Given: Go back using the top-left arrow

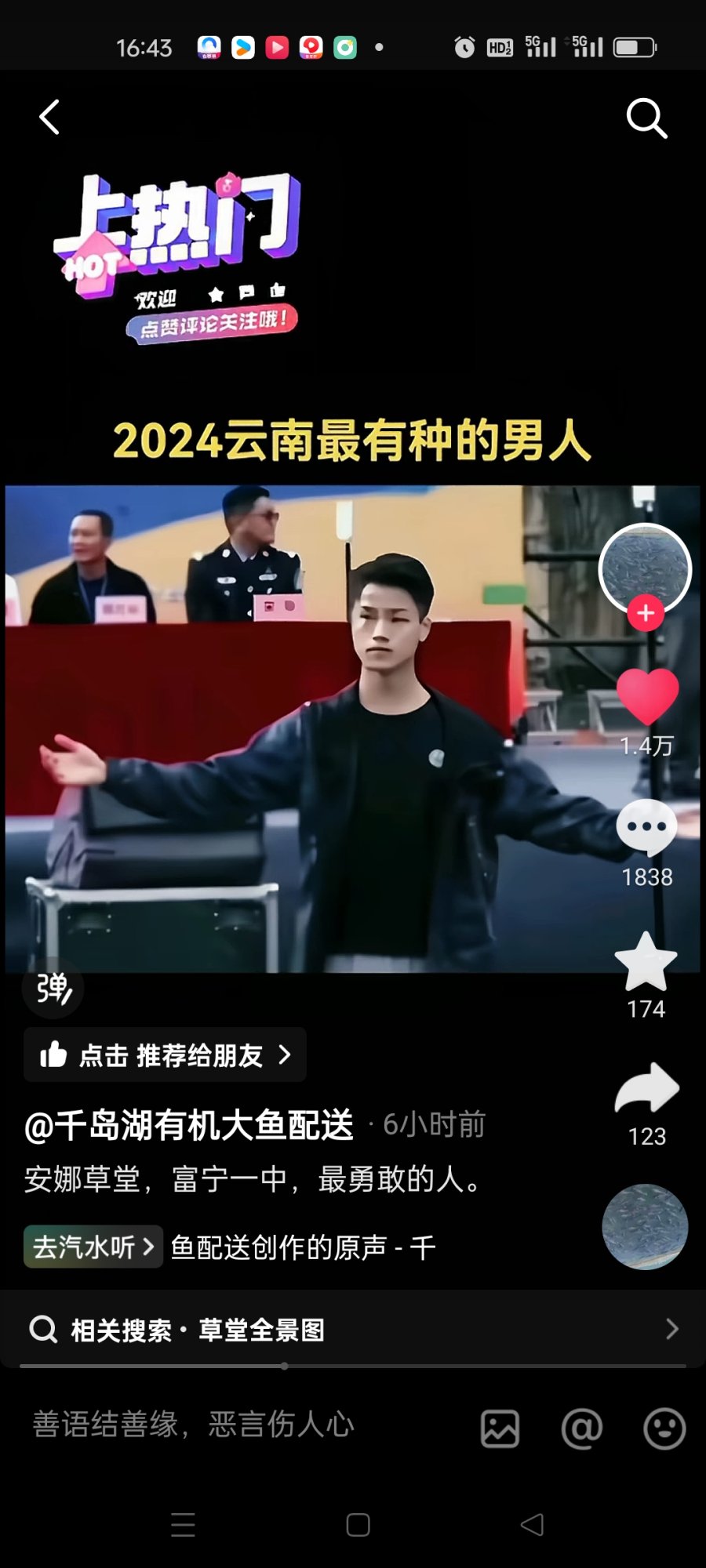Looking at the screenshot, I should click(49, 118).
